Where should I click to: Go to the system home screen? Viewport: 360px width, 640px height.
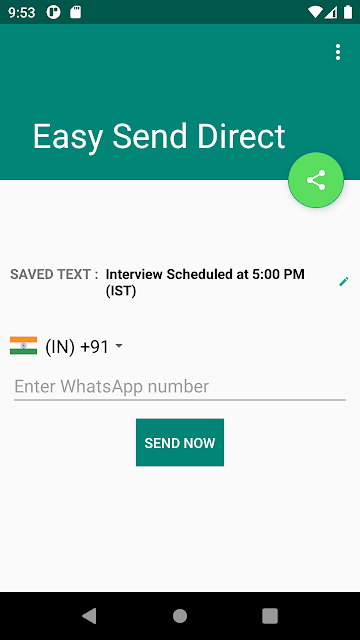180,616
